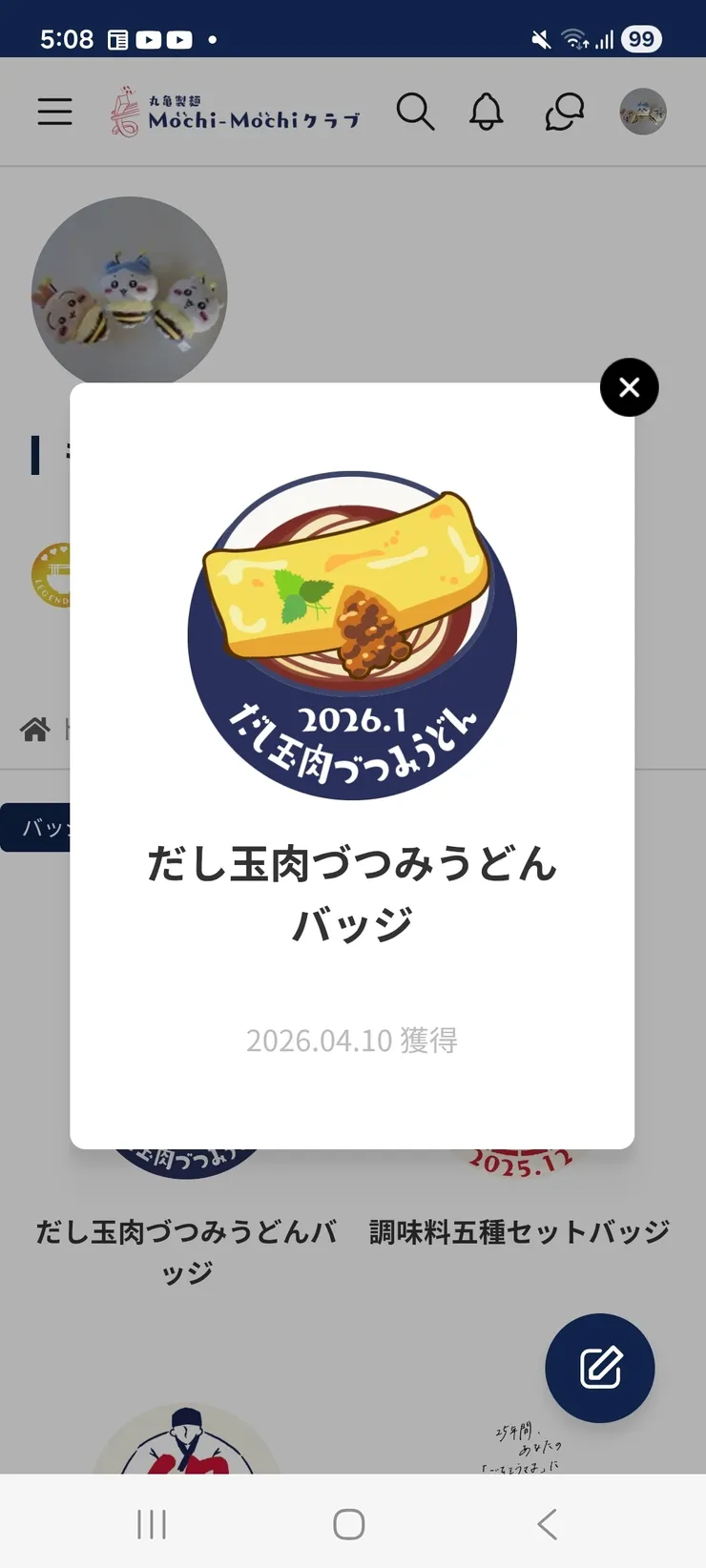
Task: Tap the search magnifier icon
Action: (416, 112)
